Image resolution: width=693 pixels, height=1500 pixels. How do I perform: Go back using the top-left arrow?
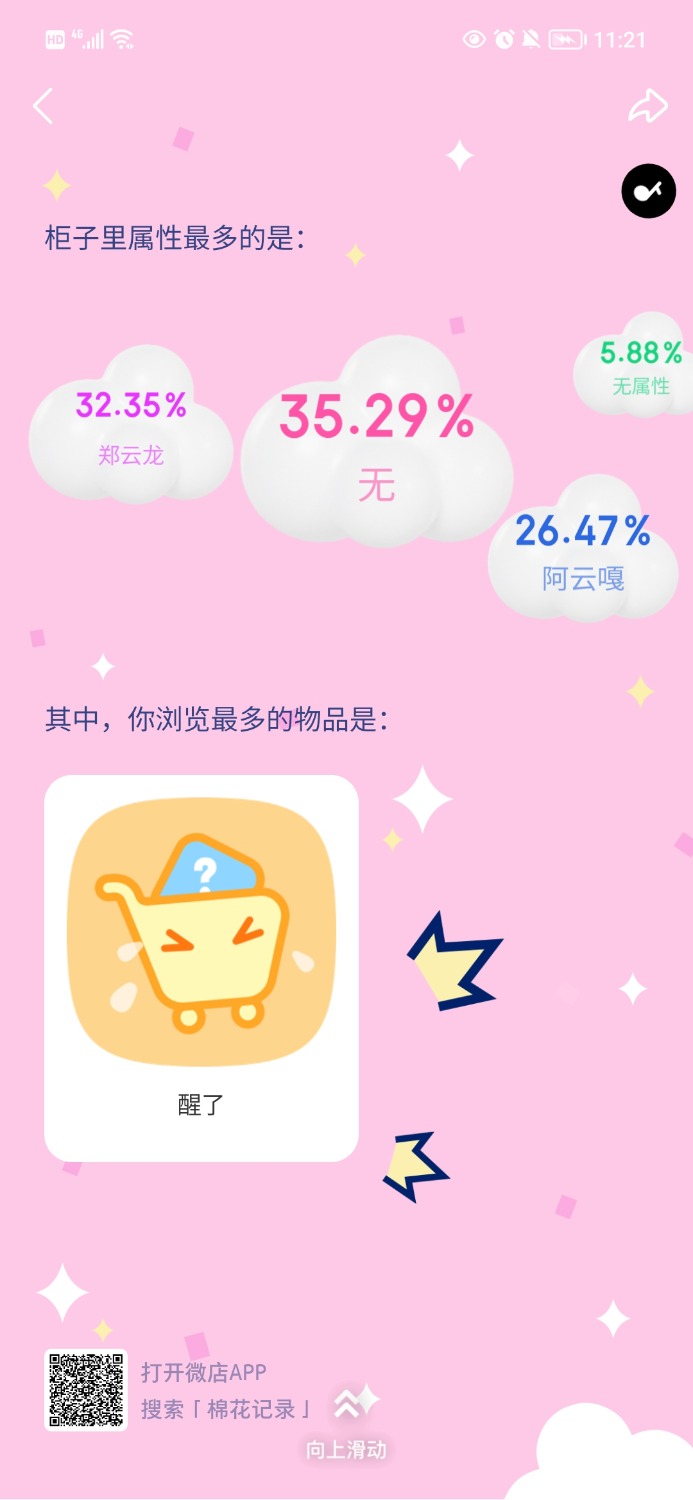click(x=43, y=106)
